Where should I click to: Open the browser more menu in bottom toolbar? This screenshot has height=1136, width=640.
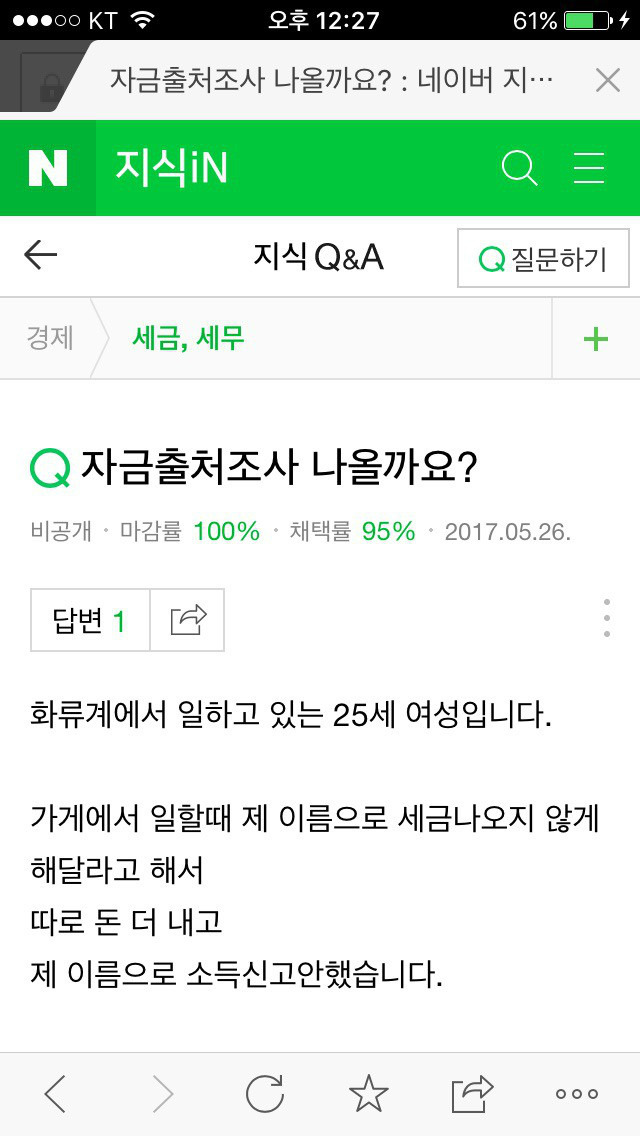pyautogui.click(x=577, y=1094)
